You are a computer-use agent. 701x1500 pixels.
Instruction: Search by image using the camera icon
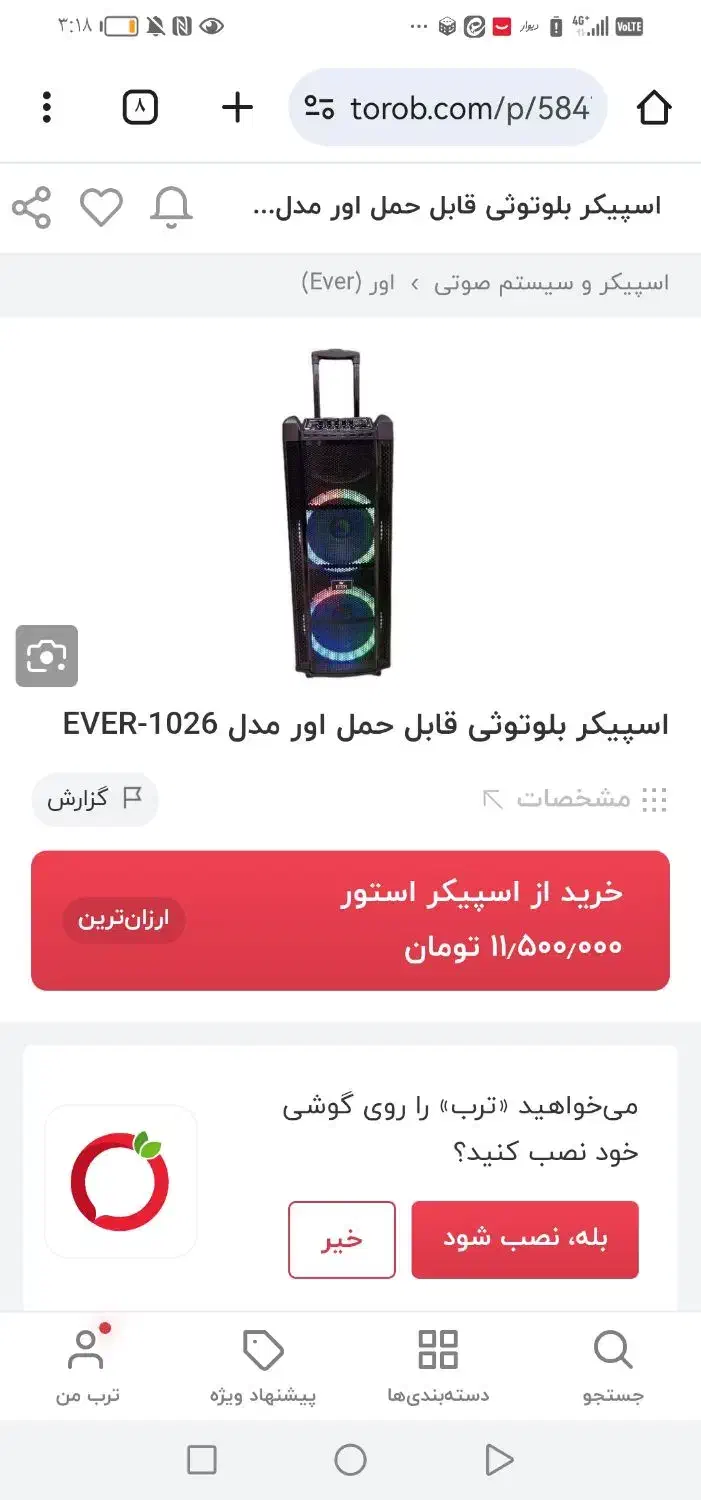pos(46,656)
